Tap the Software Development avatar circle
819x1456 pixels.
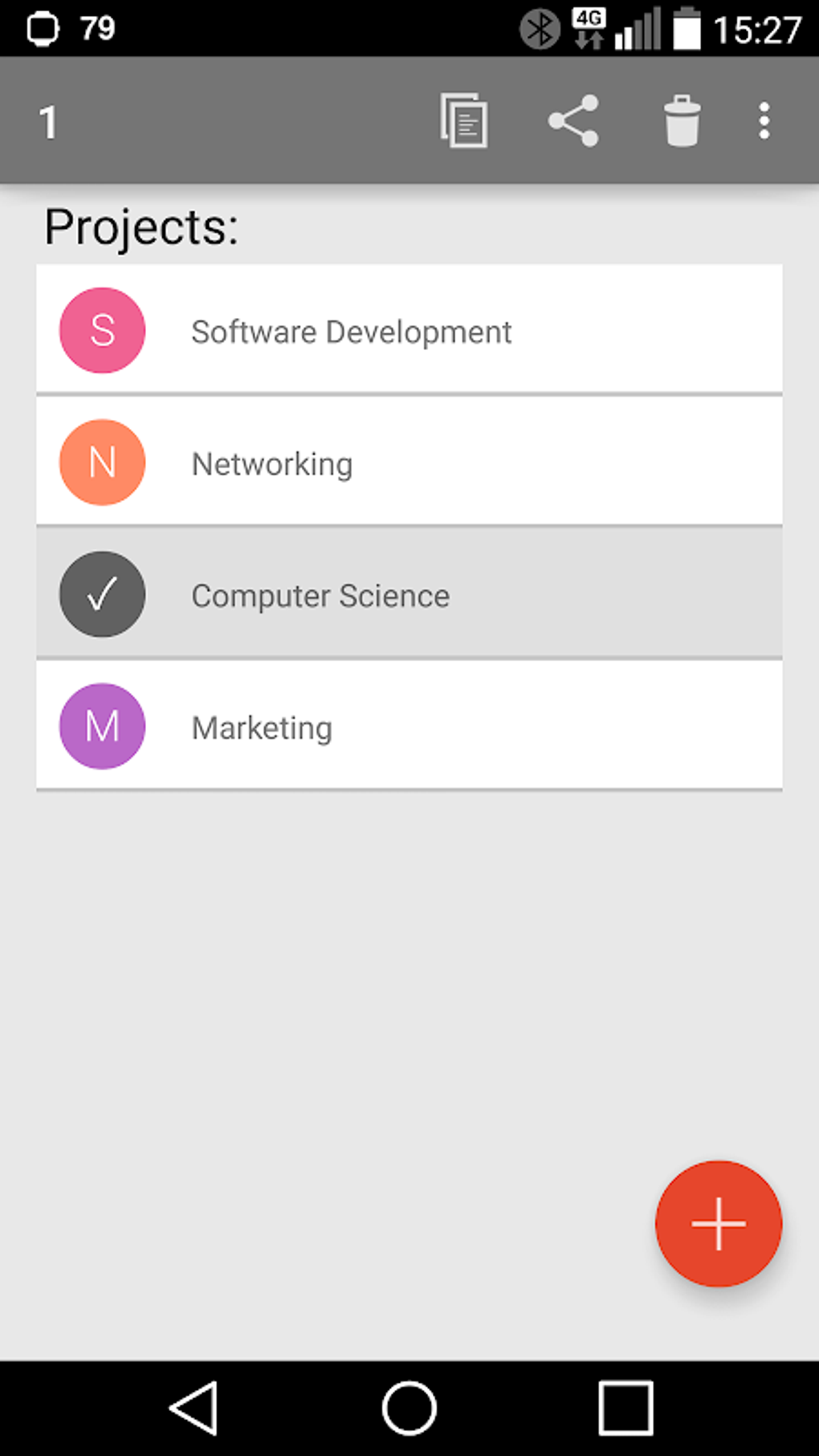click(x=101, y=330)
